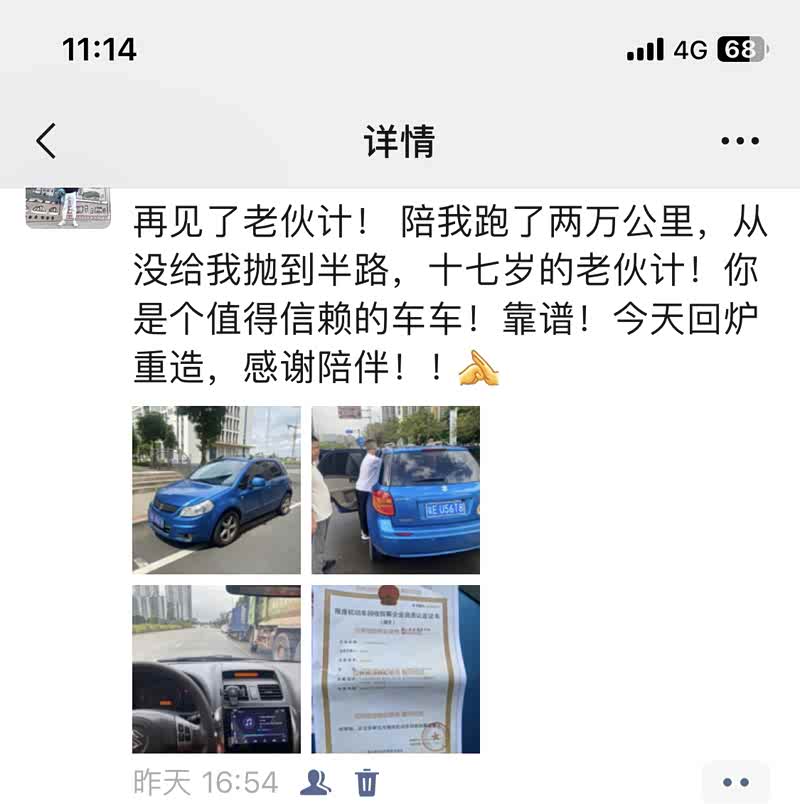
Task: View the car rear license plate photo
Action: (x=396, y=490)
